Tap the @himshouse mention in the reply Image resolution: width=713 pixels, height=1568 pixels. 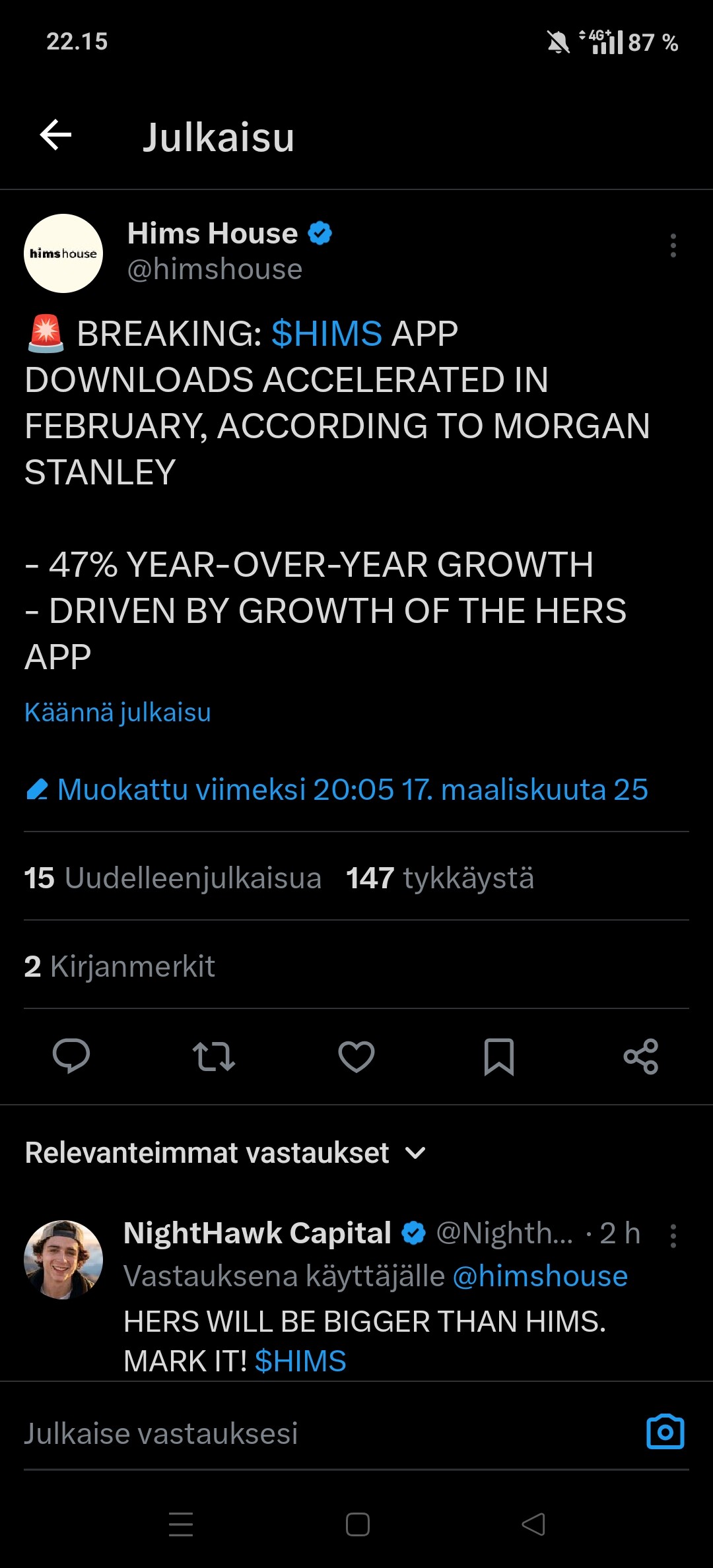tap(540, 1276)
